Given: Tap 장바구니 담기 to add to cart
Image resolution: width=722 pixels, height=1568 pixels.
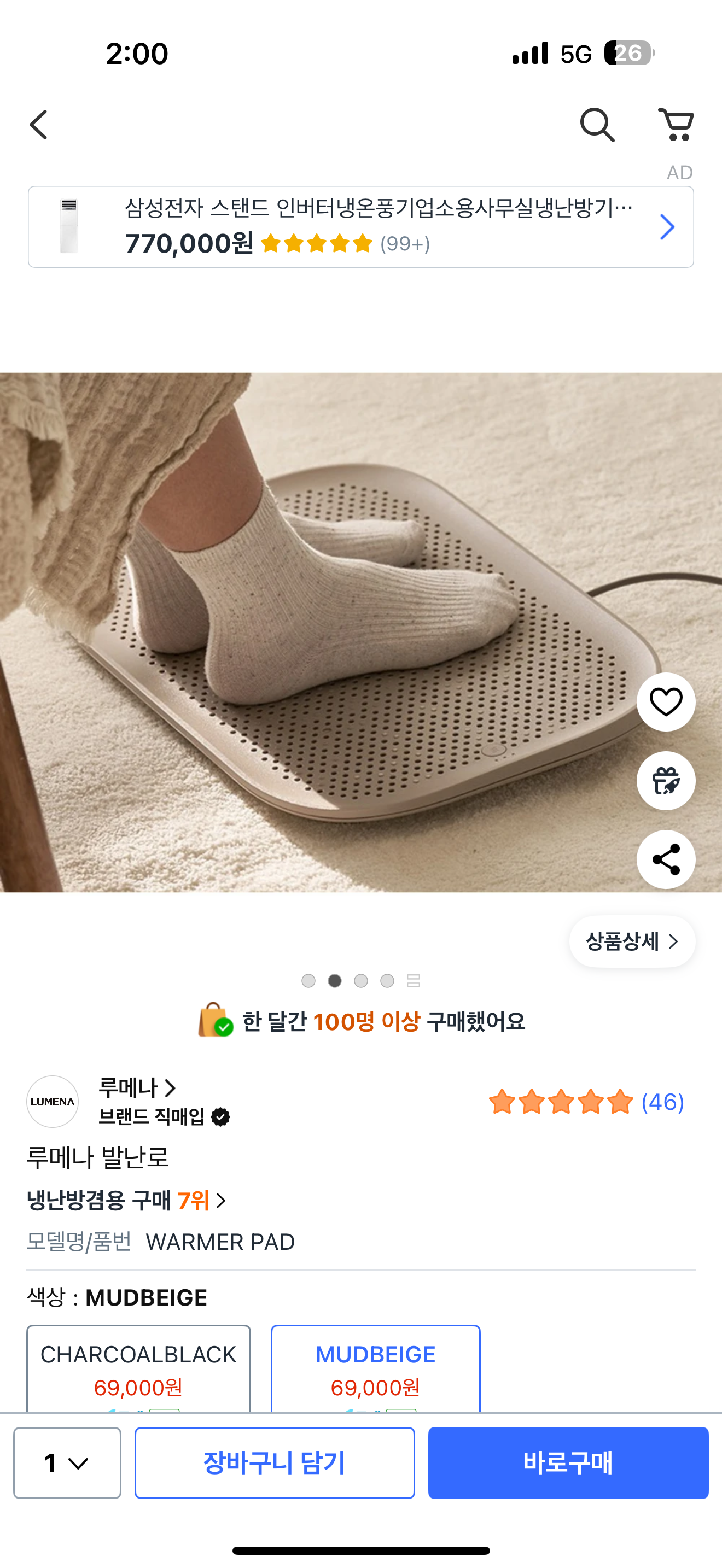Looking at the screenshot, I should pos(275,1462).
